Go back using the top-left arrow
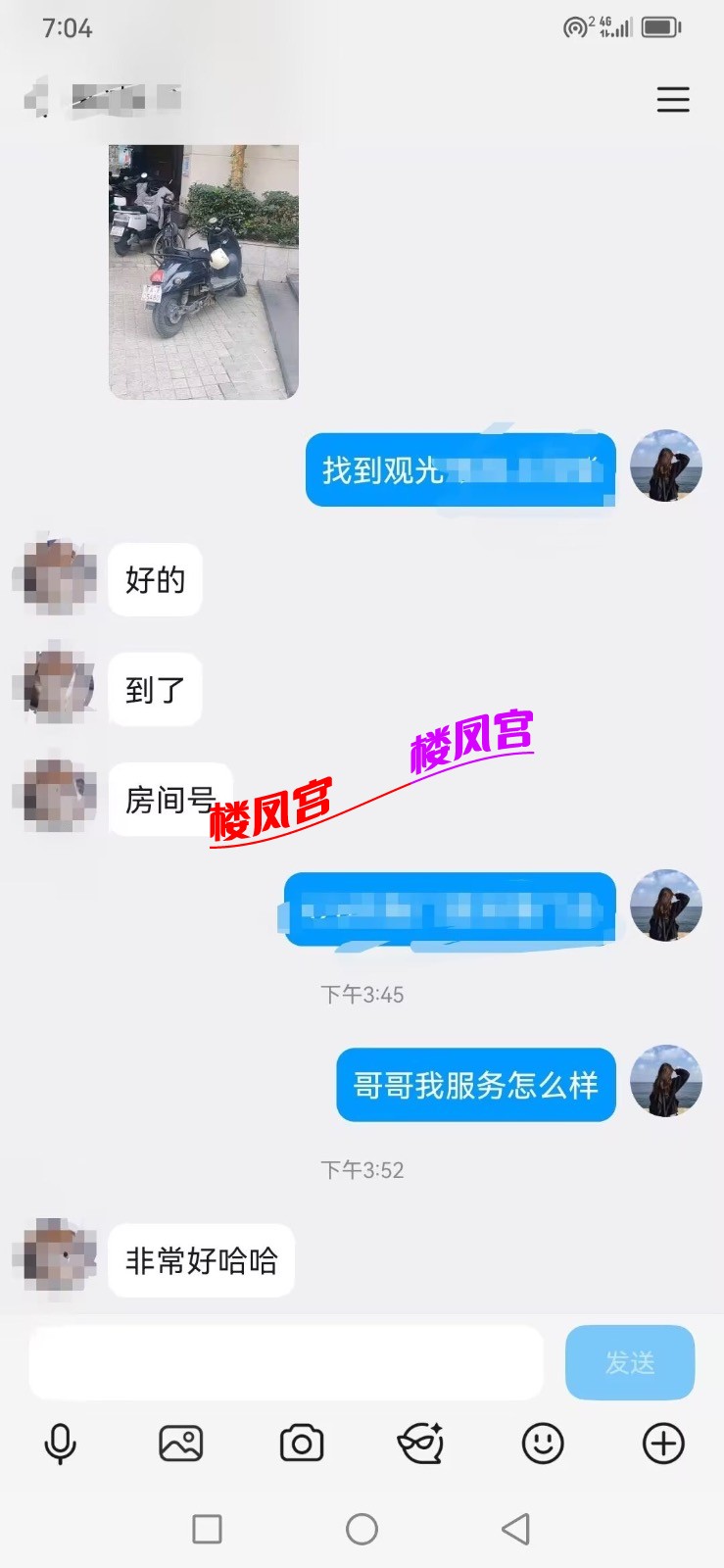This screenshot has width=724, height=1568. [37, 99]
